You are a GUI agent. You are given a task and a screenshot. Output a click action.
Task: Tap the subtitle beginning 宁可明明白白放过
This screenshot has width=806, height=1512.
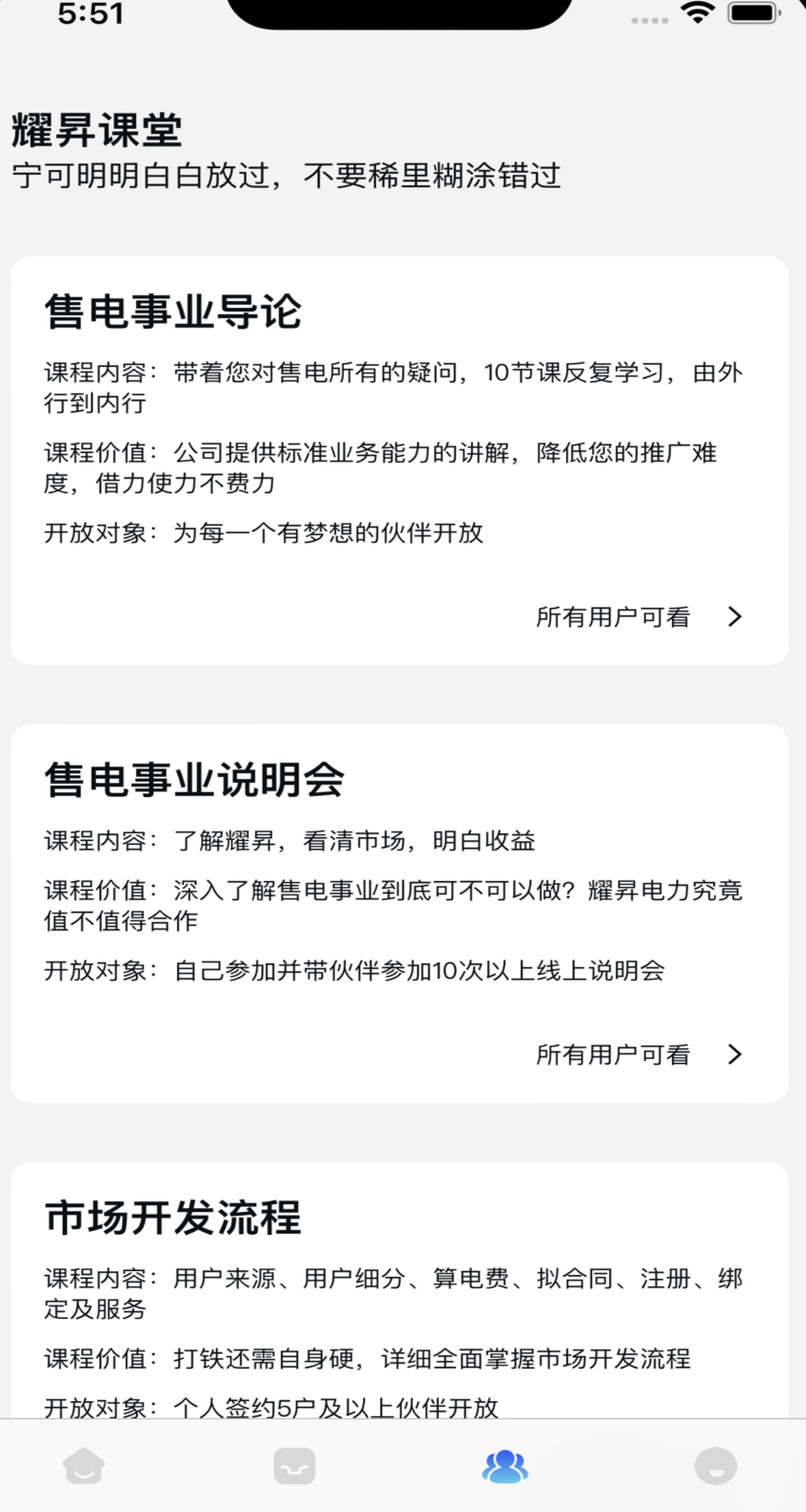pos(288,177)
